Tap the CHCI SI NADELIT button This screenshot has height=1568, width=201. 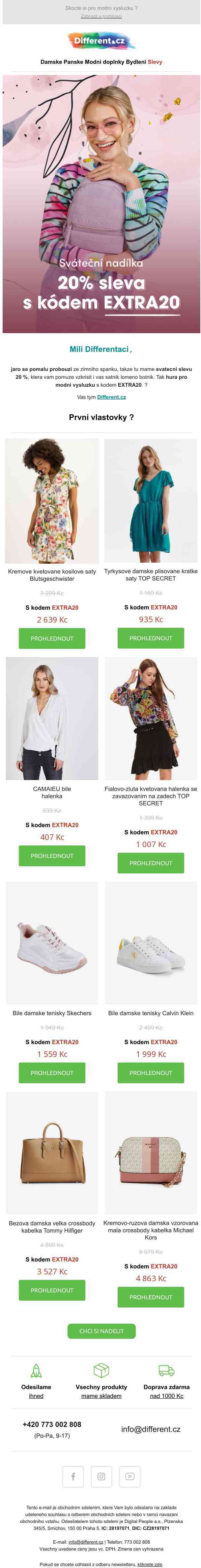click(101, 1331)
